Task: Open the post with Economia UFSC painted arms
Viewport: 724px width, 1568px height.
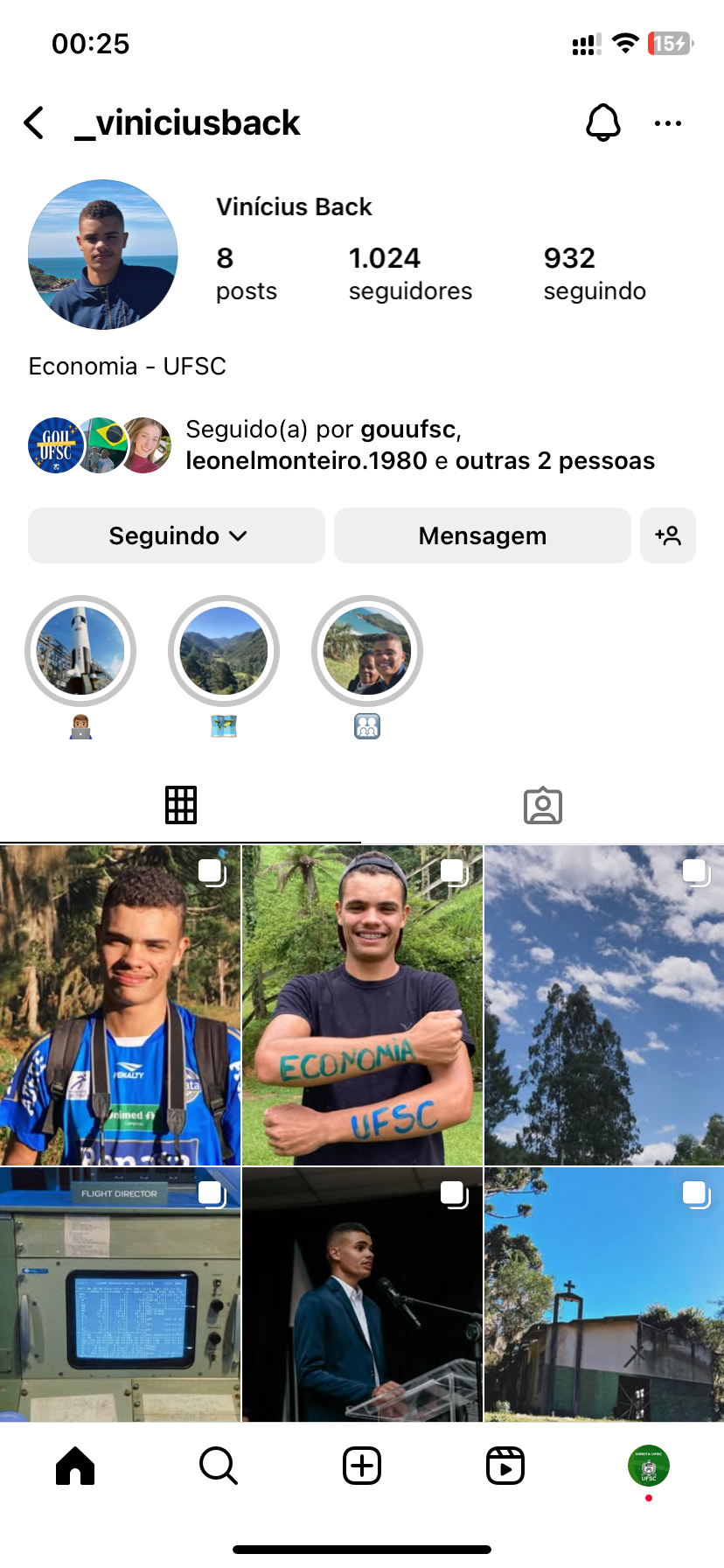Action: pos(362,1004)
